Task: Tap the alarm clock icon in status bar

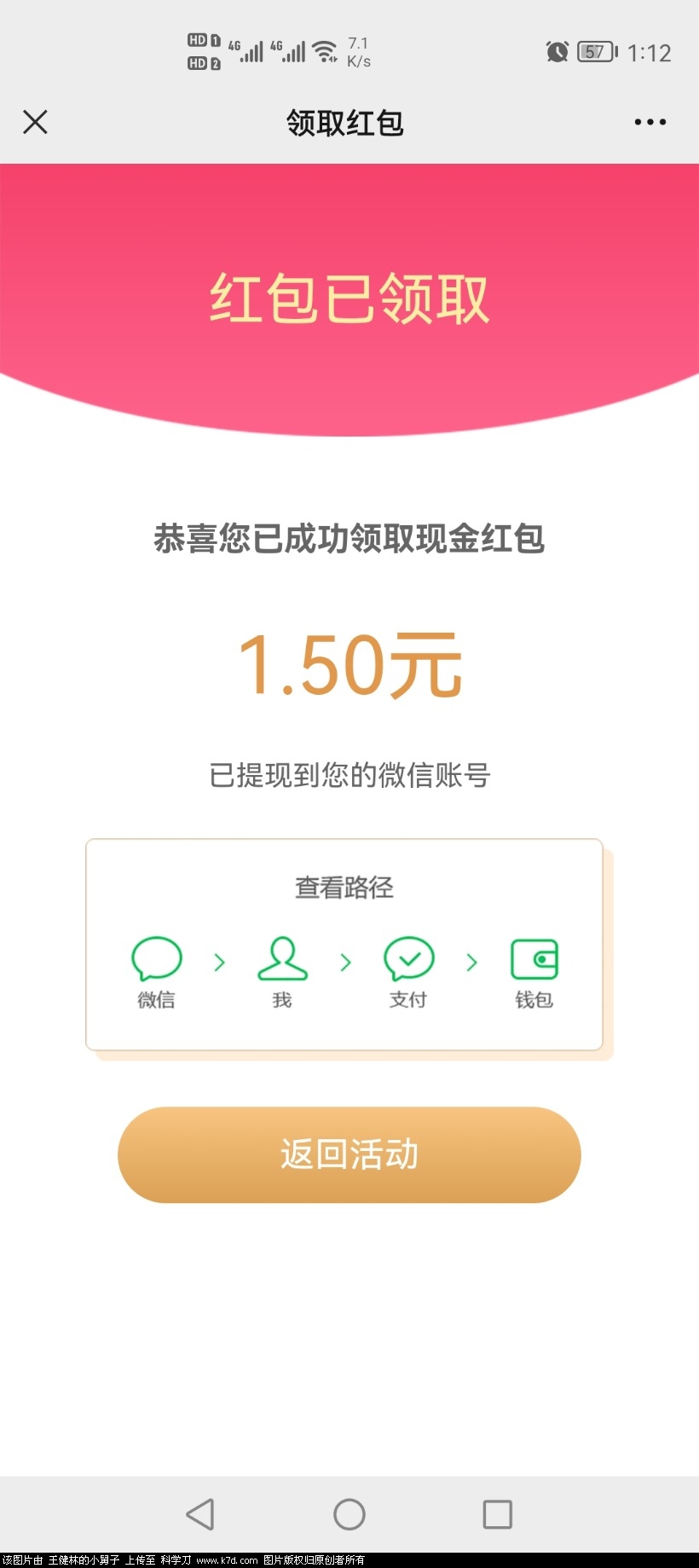Action: point(558,52)
